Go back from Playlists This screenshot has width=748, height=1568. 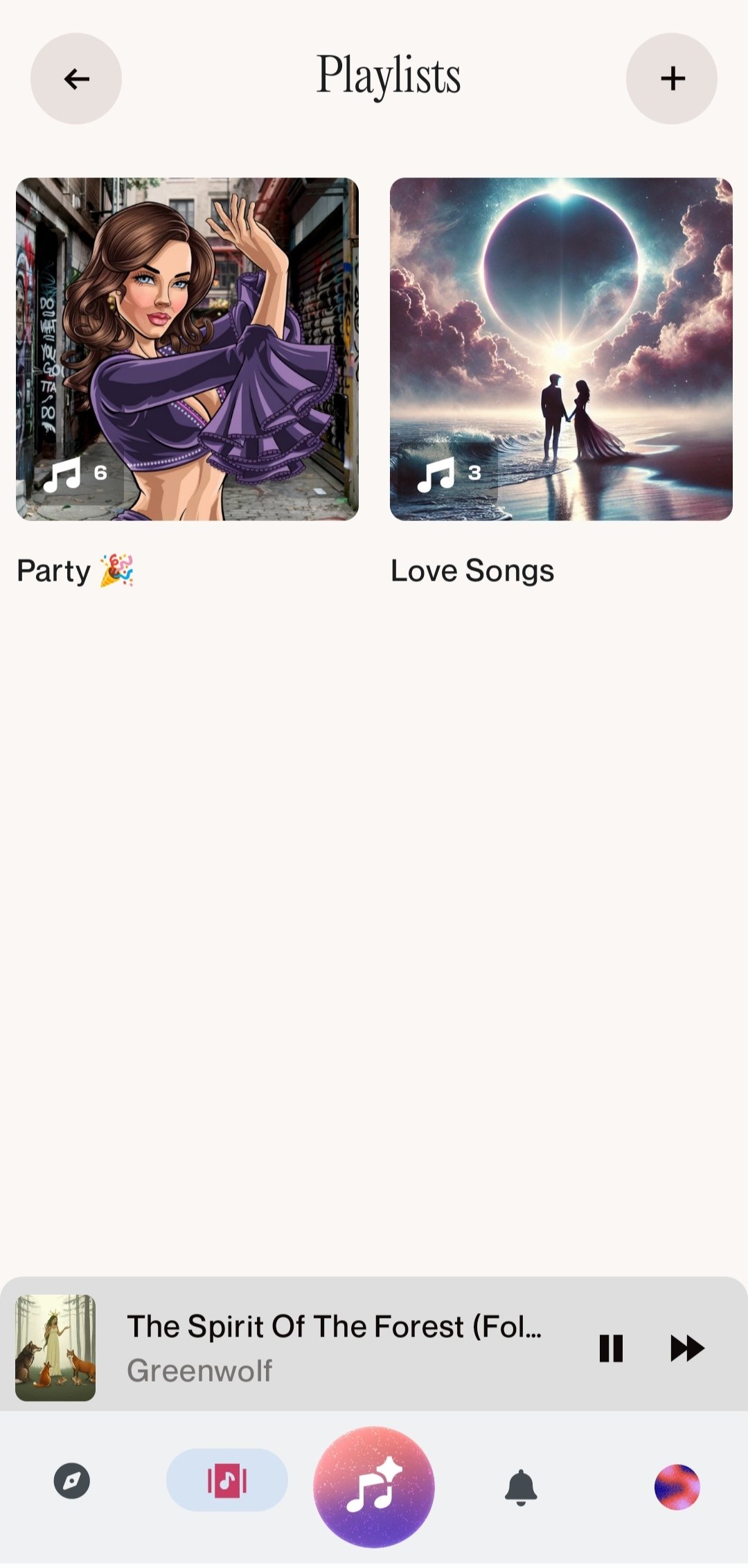point(76,79)
